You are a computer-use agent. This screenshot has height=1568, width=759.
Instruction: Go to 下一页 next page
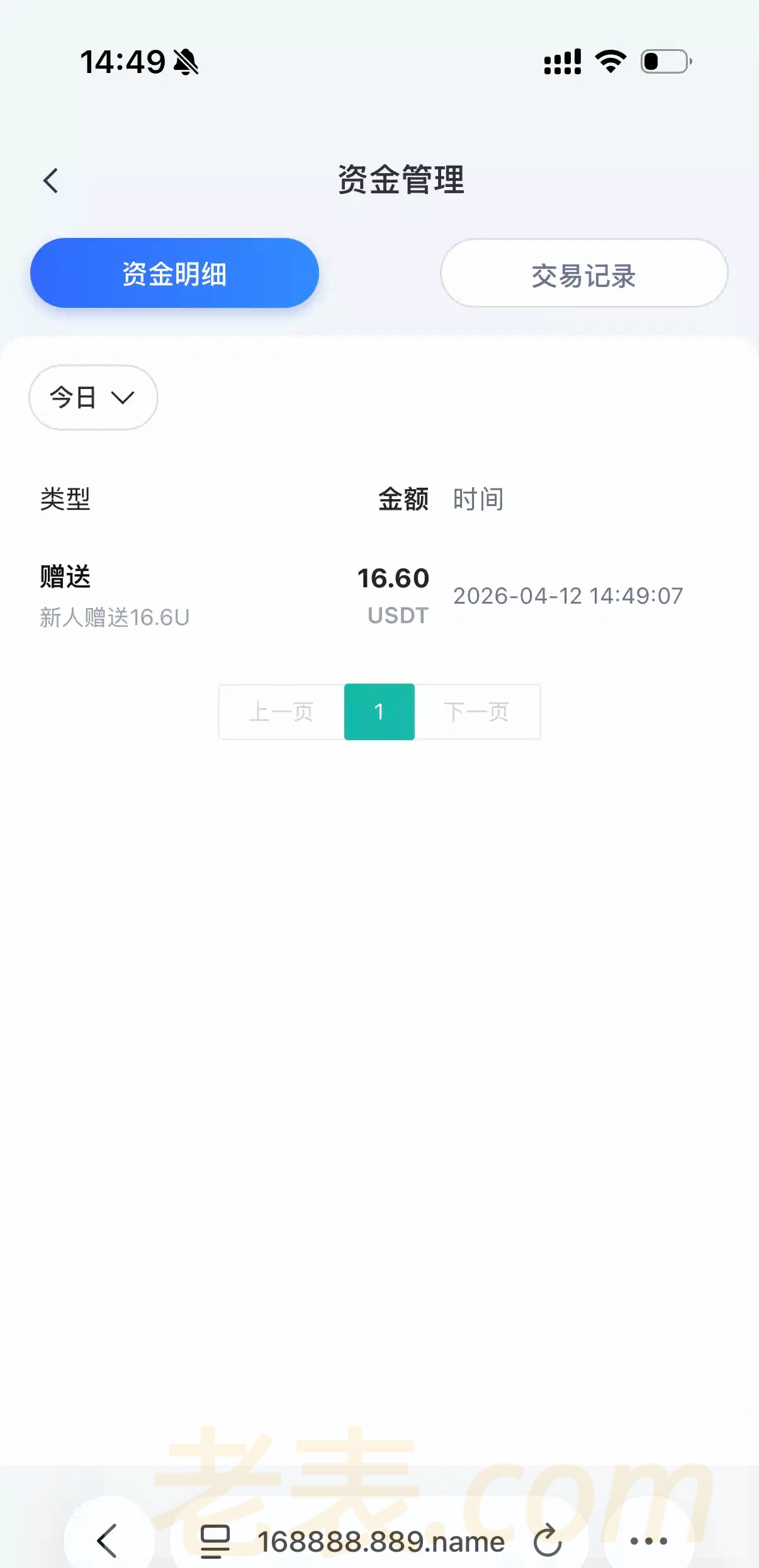click(476, 712)
